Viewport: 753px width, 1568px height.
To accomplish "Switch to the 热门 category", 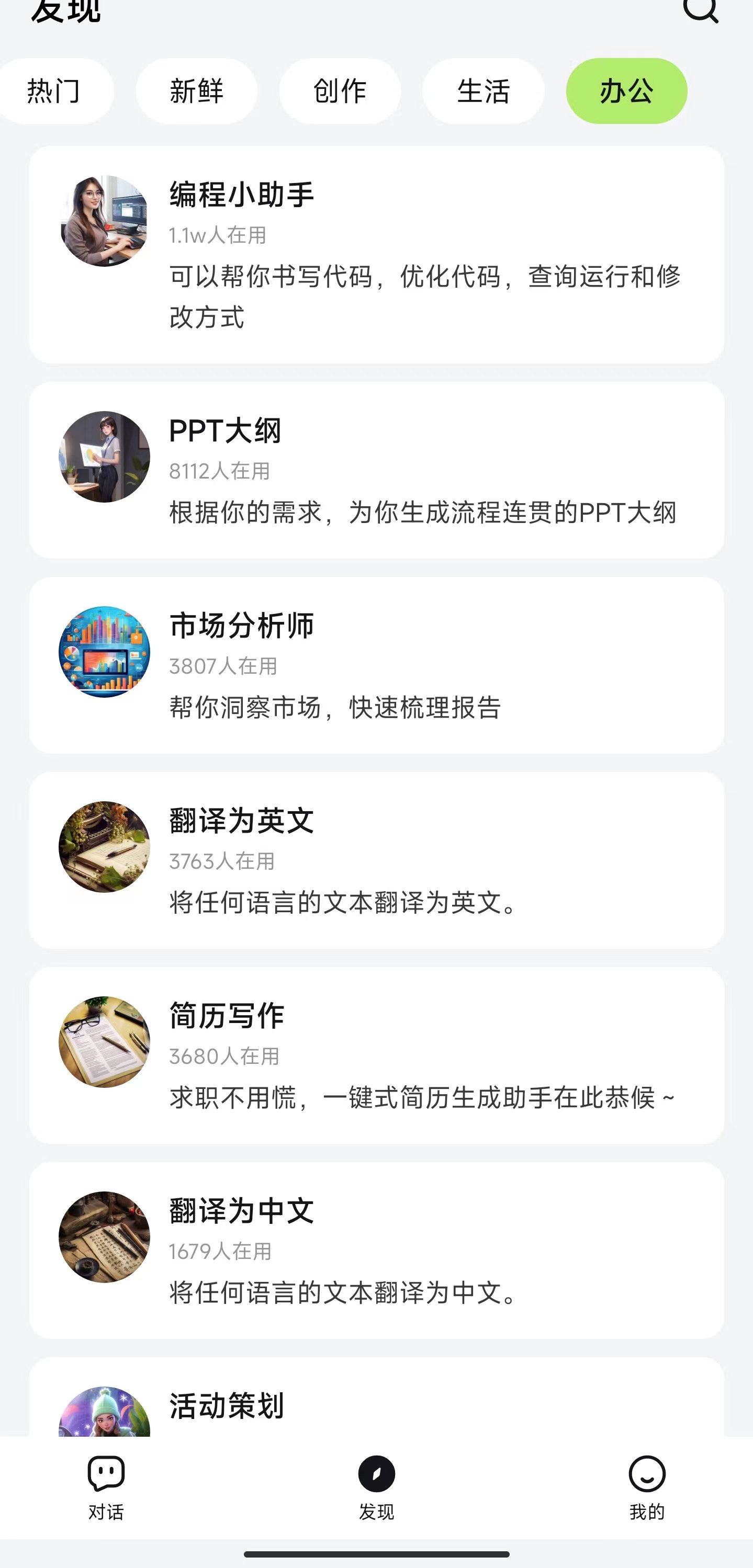I will (53, 92).
